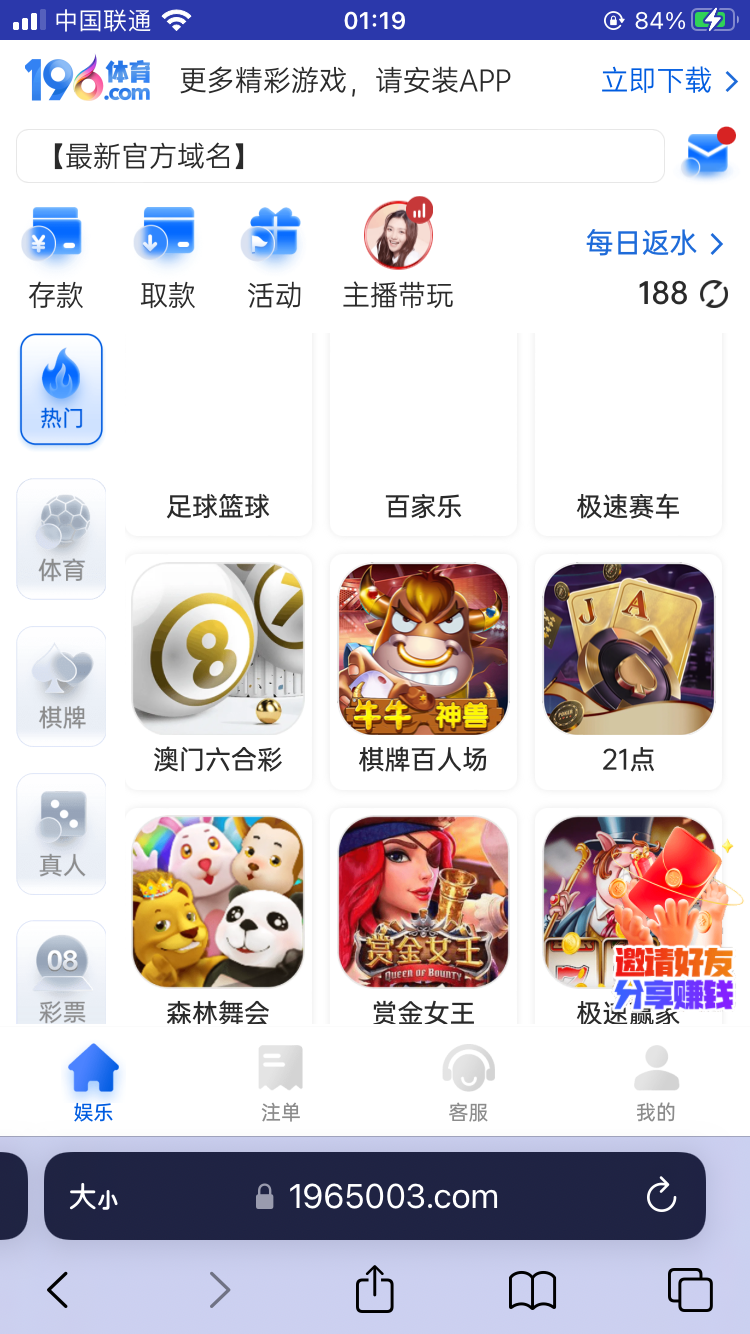
Task: Switch to the 注单 bottom tab
Action: point(280,1084)
